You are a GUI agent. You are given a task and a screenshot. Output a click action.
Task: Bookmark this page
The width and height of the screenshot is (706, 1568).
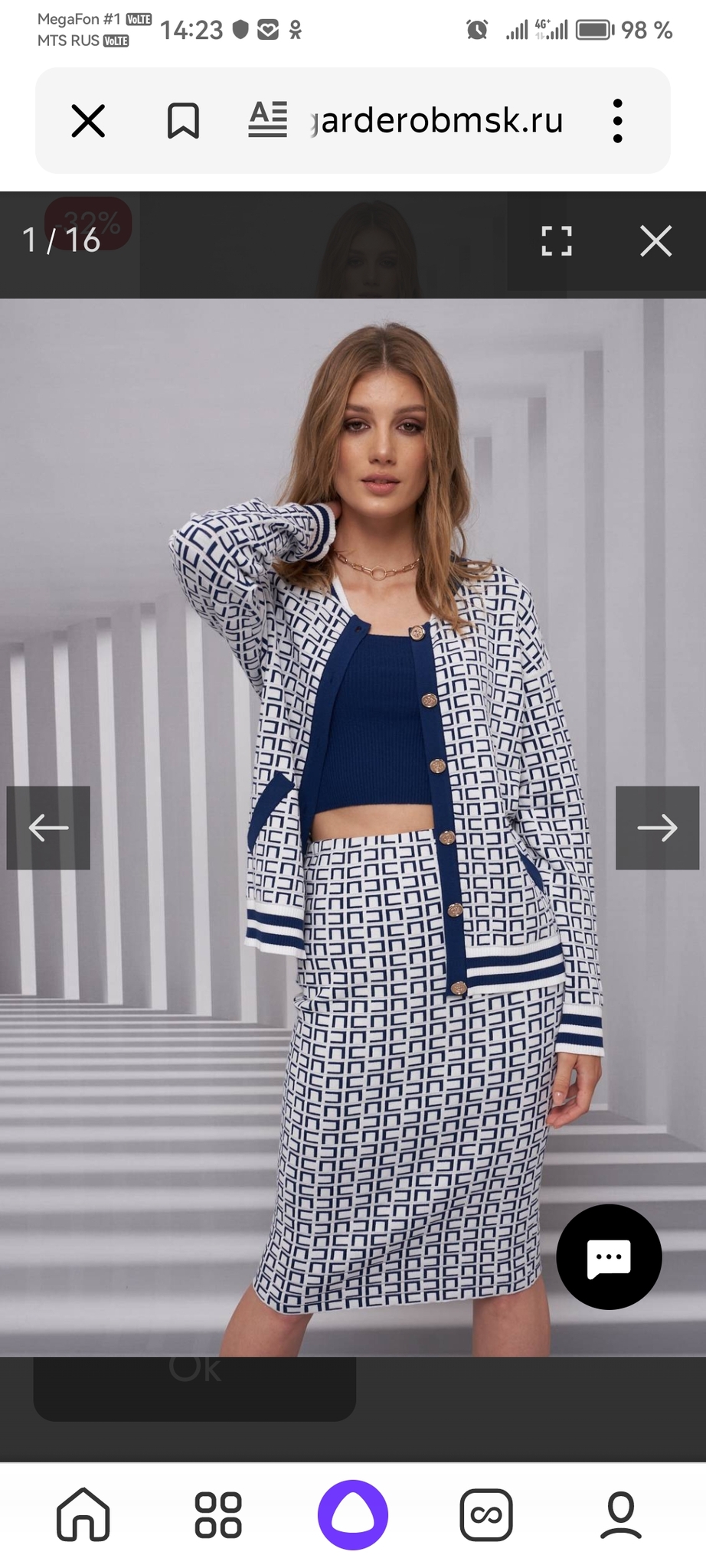(183, 121)
